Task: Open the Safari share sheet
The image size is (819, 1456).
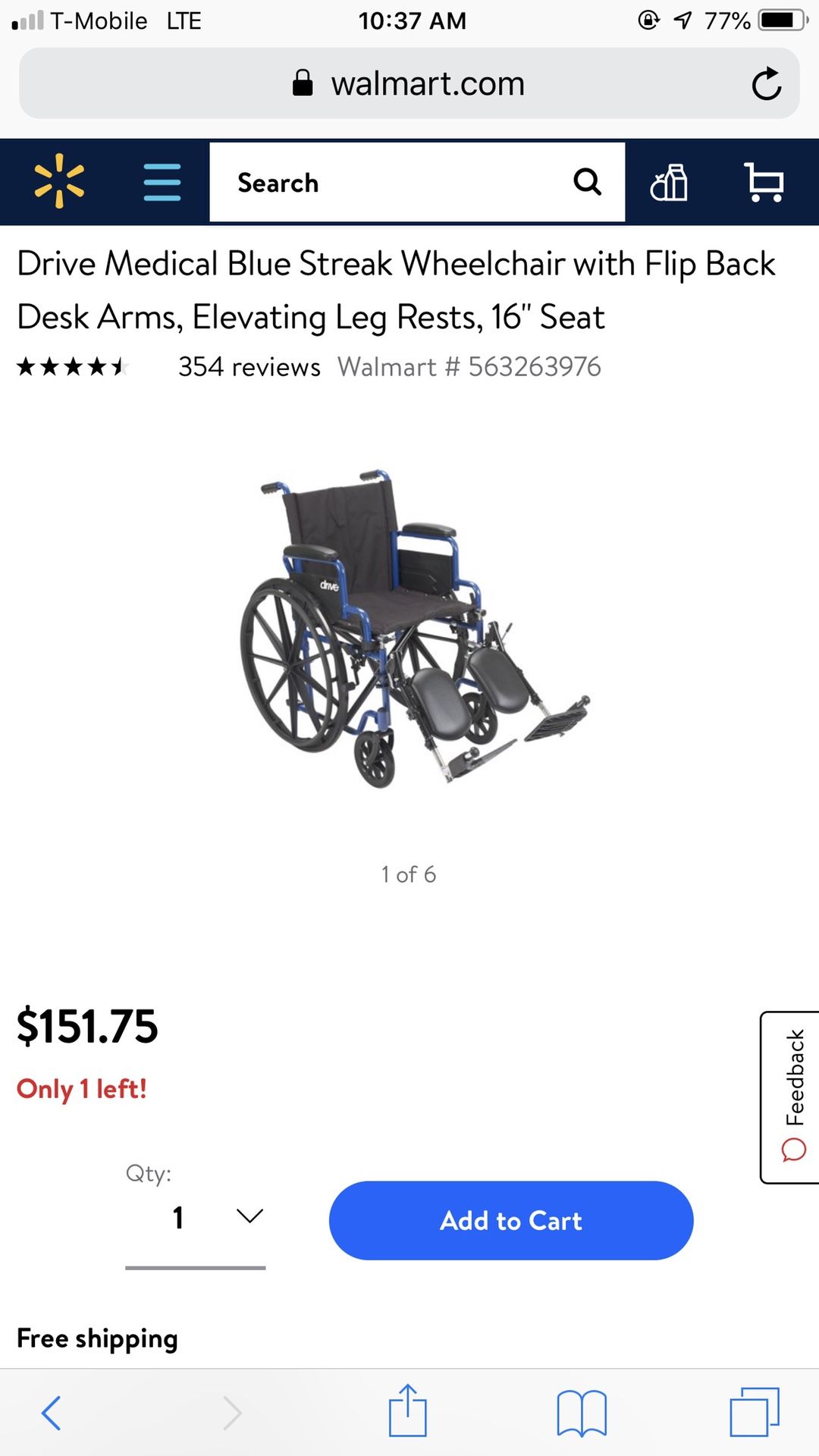Action: coord(408,1410)
